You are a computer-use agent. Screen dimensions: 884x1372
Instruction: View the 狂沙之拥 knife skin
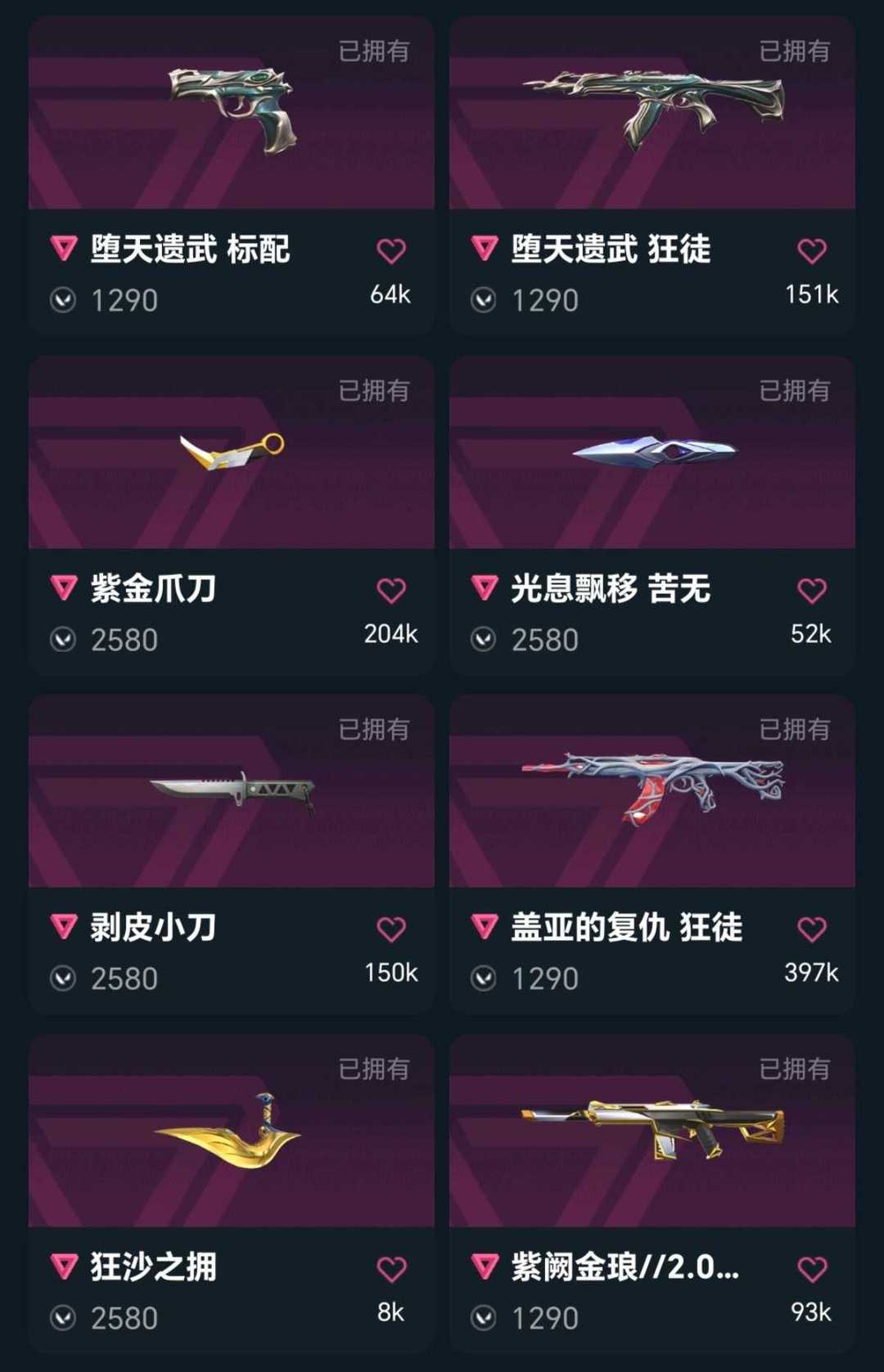coord(231,1194)
